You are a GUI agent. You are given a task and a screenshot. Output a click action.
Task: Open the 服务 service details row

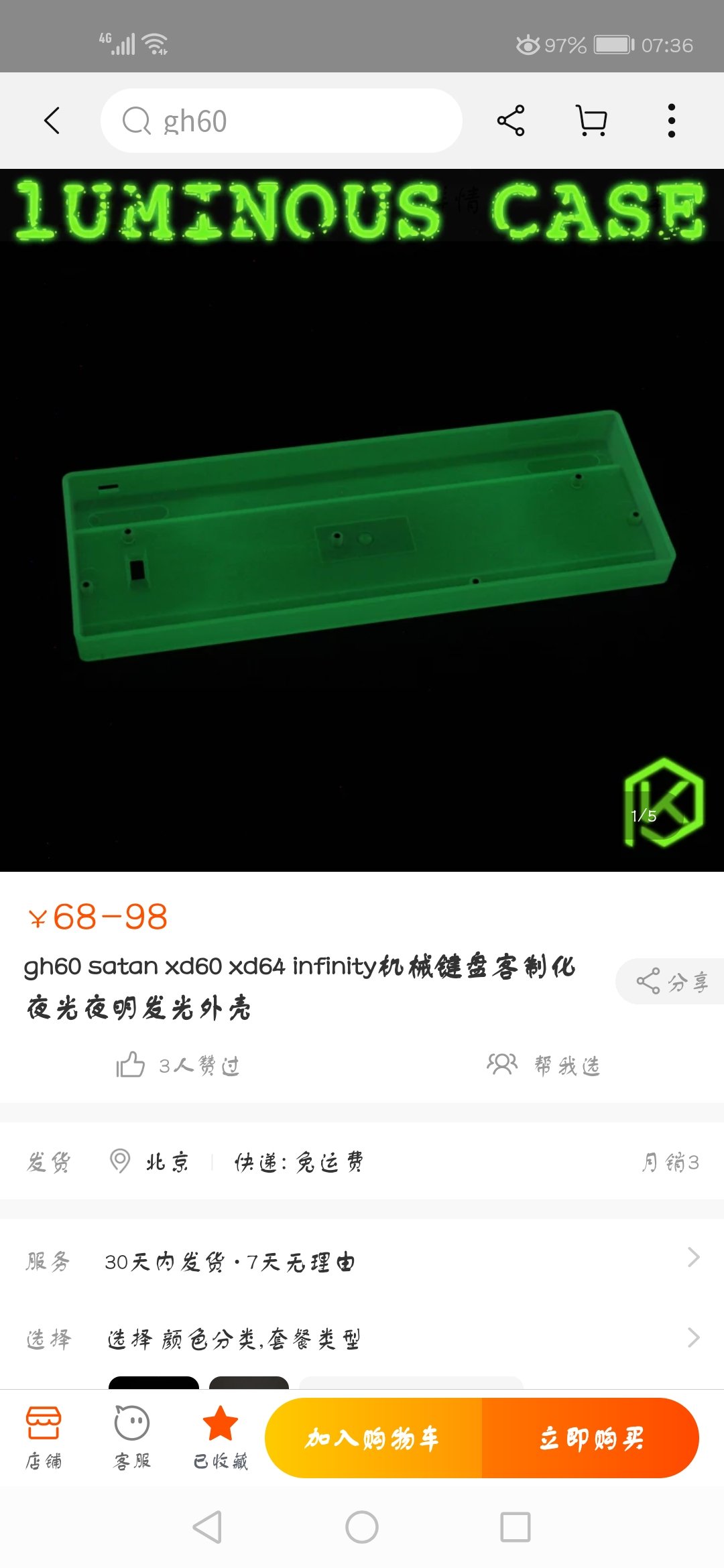[x=362, y=1261]
